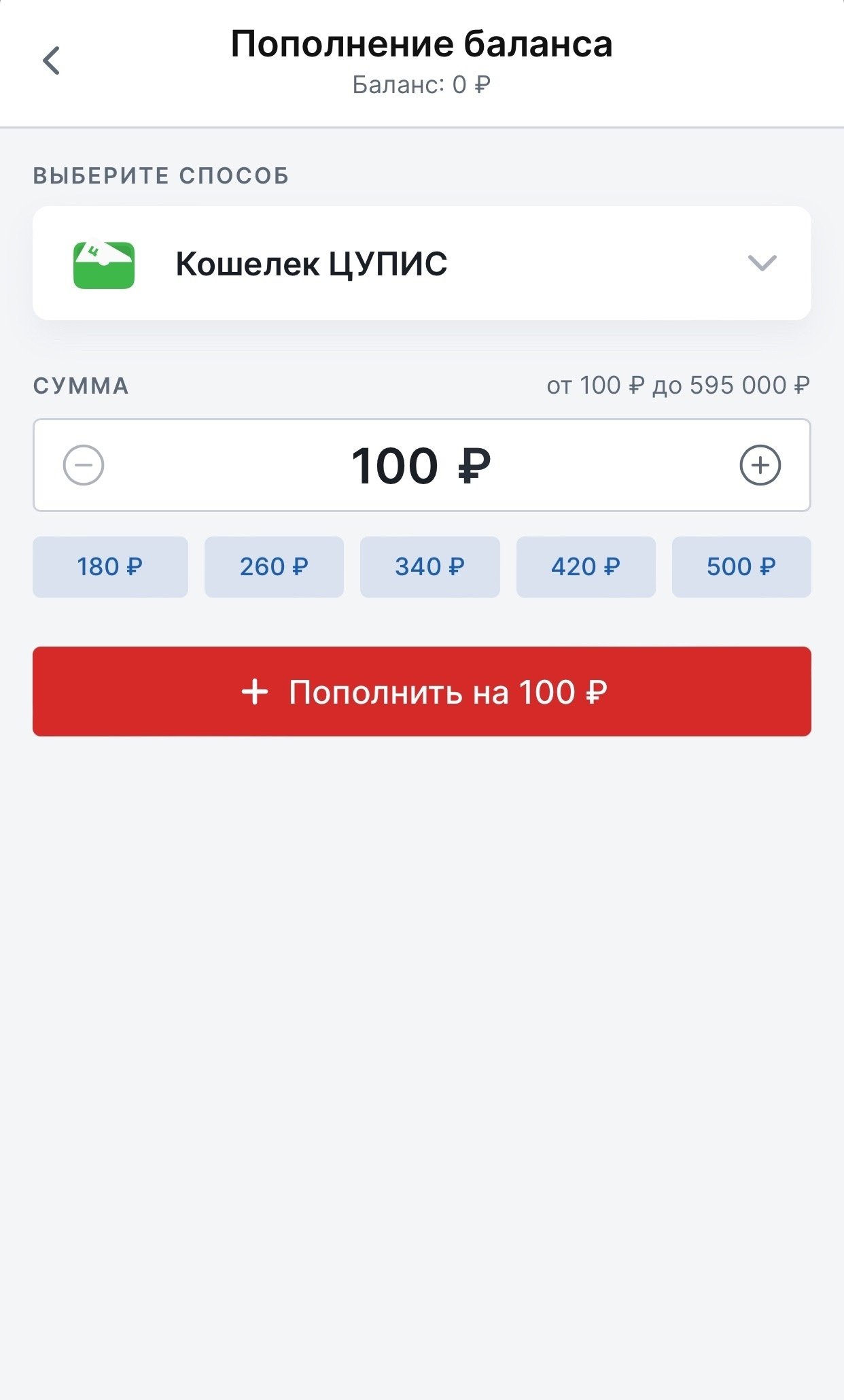Increase the amount with plus button

(x=760, y=466)
